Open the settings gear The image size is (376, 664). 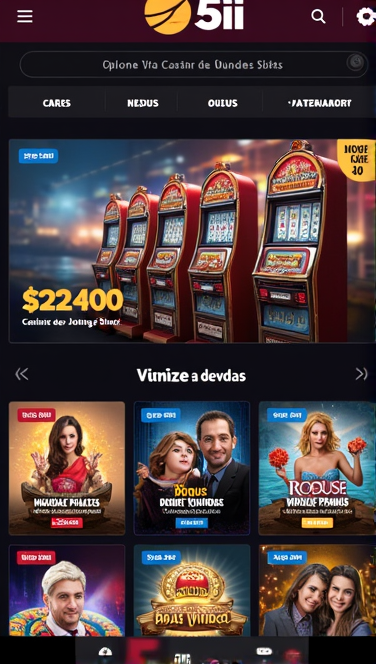pos(365,17)
